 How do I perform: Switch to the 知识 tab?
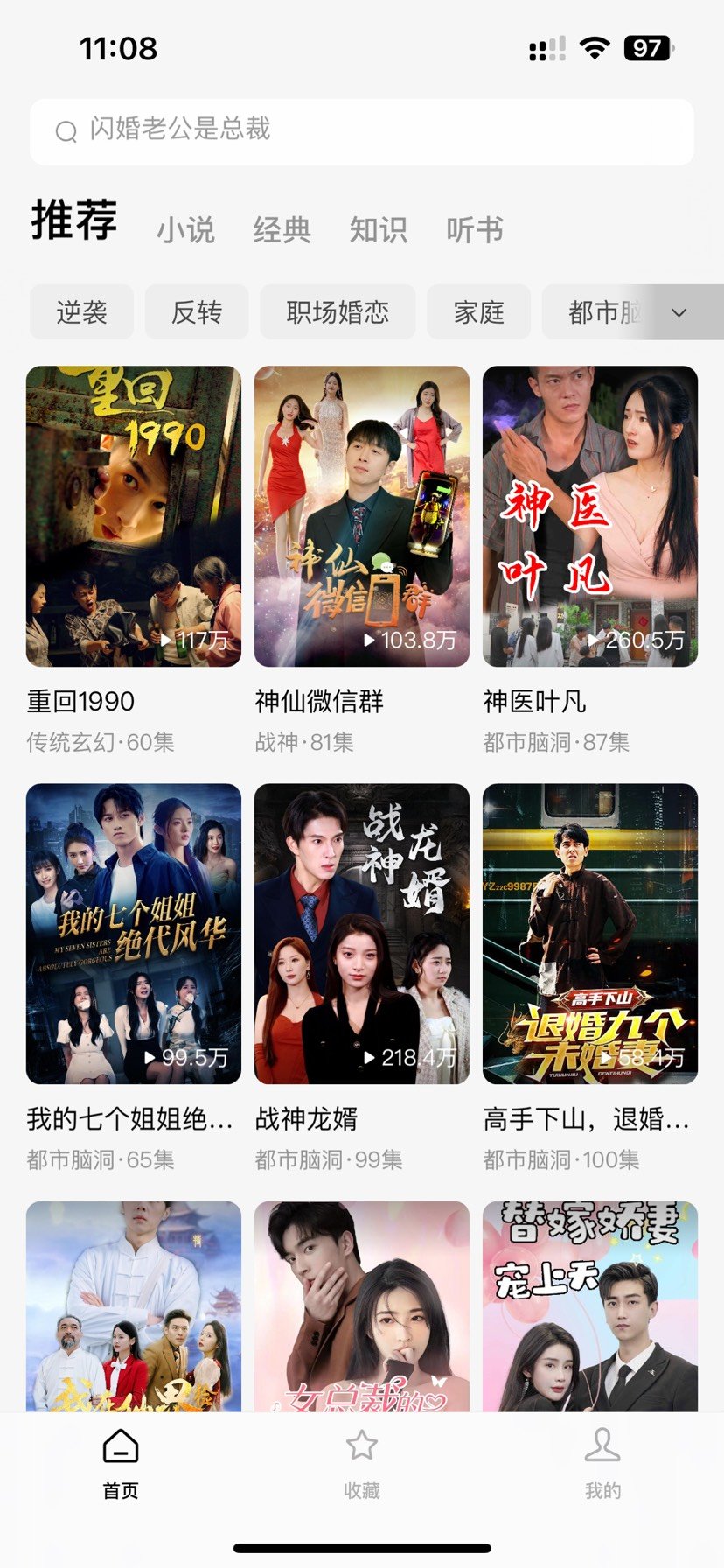point(378,230)
